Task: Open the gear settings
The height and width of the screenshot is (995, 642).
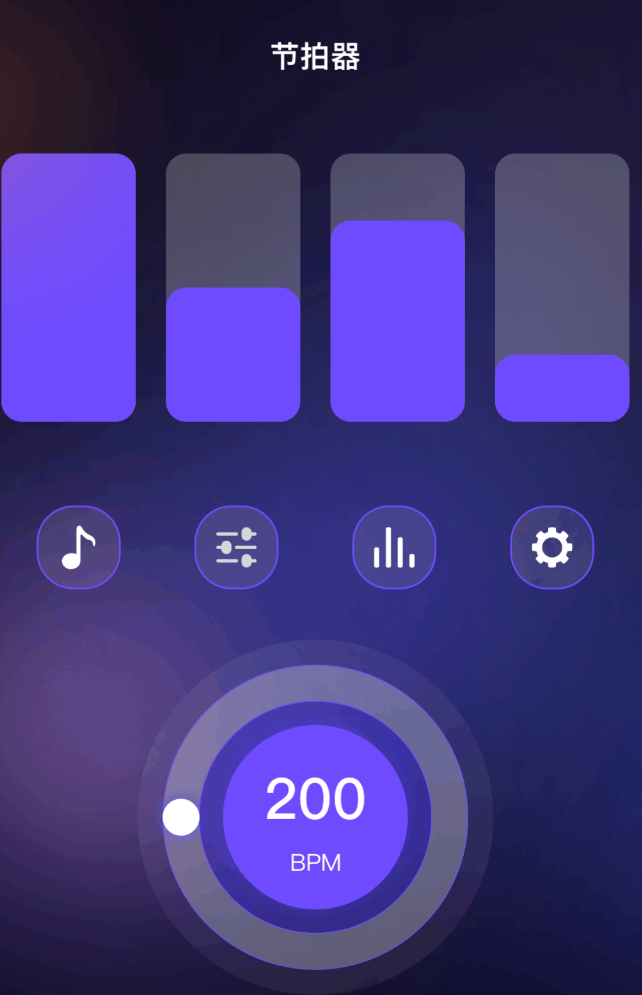Action: [x=552, y=547]
